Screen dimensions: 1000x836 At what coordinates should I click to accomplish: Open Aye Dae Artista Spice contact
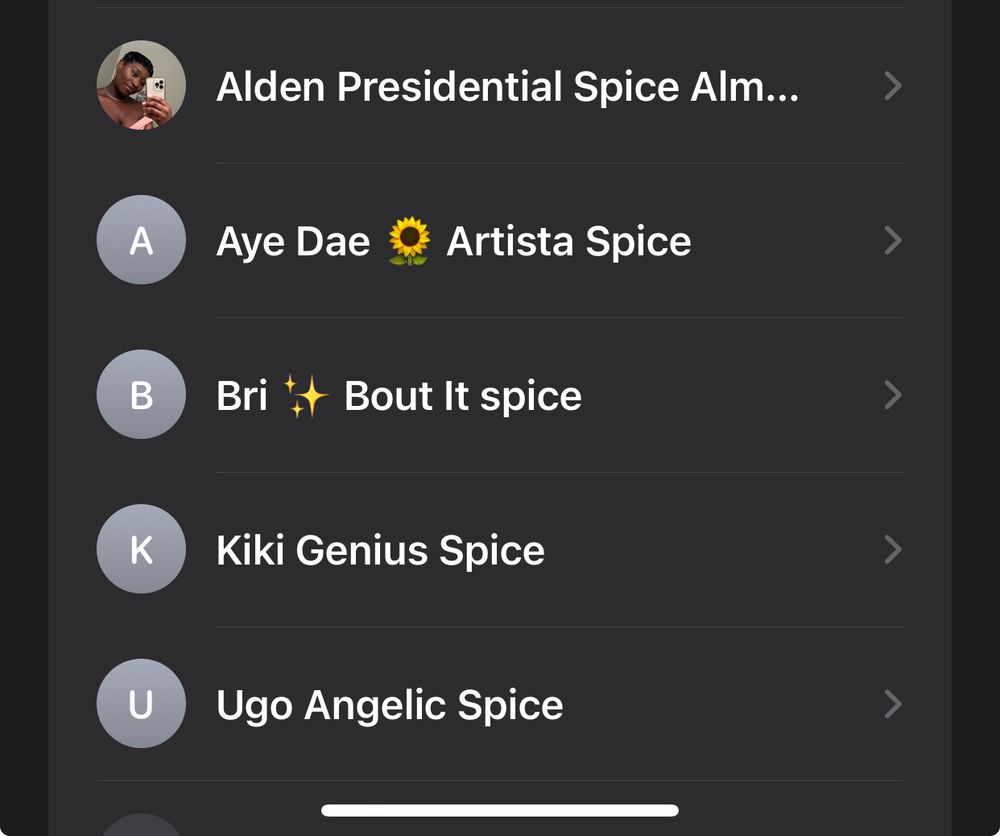(453, 242)
